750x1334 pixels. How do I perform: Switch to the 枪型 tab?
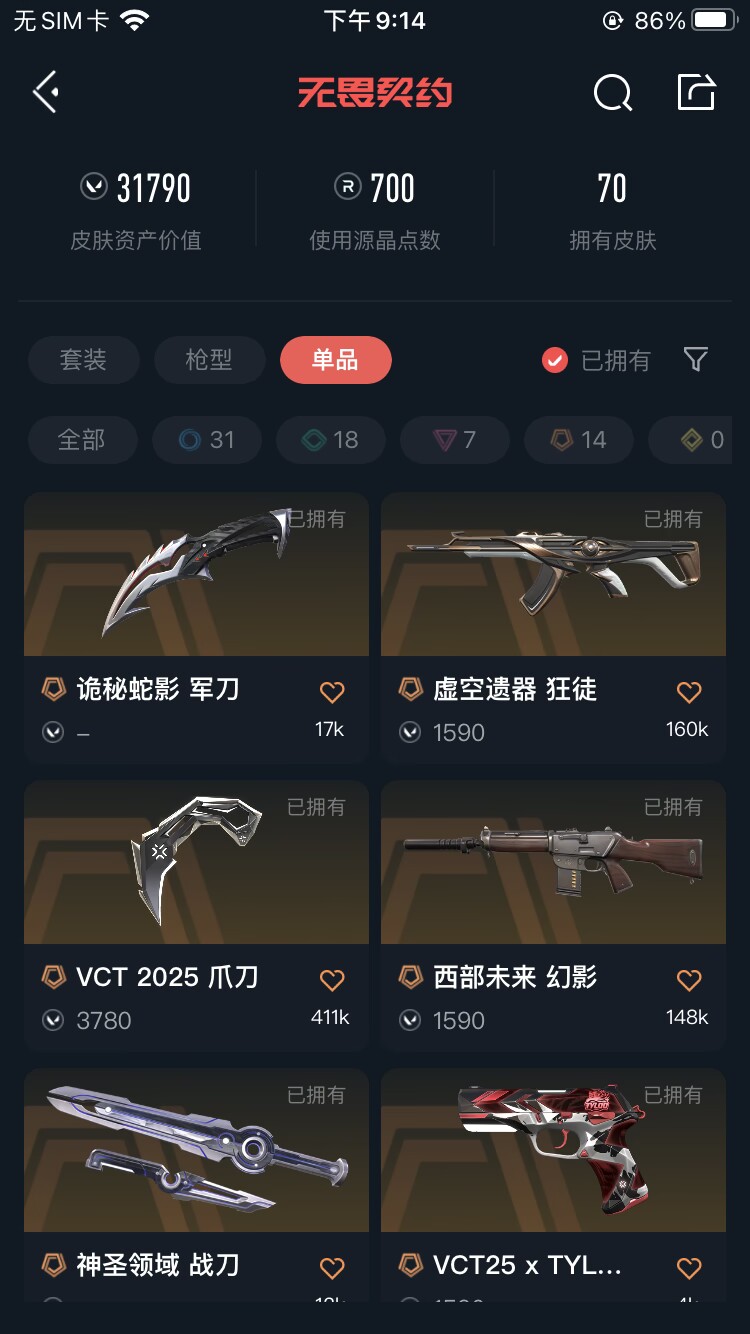209,360
